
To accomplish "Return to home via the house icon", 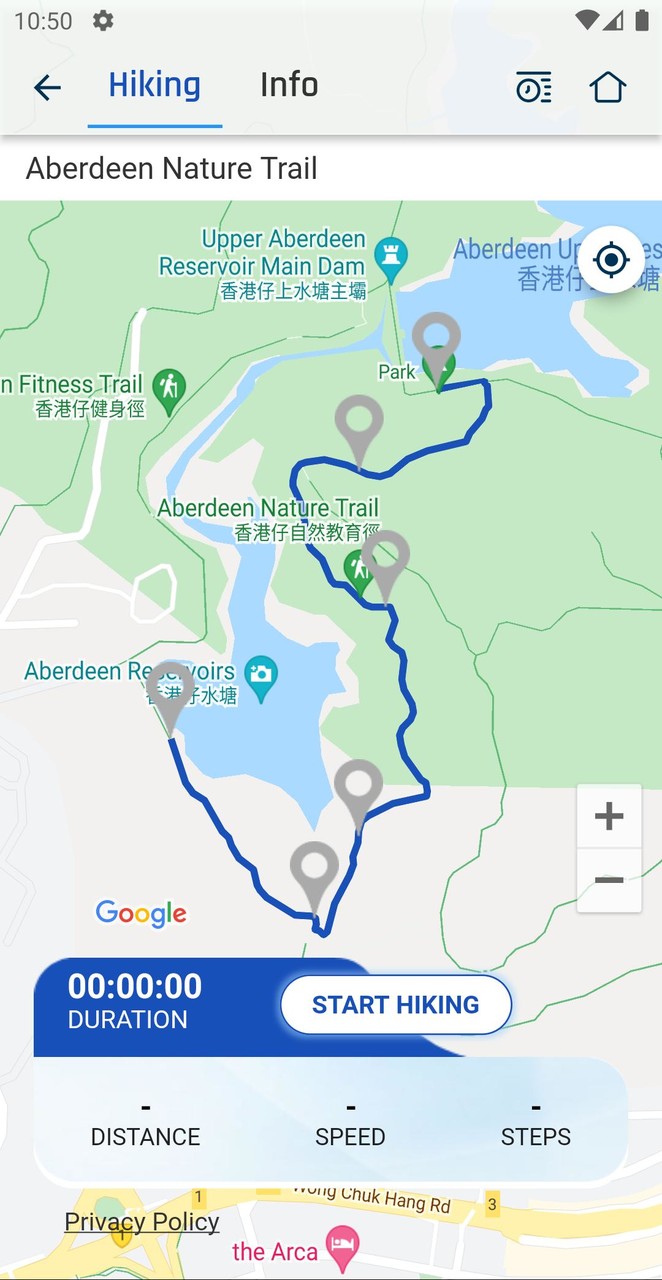I will coord(608,87).
